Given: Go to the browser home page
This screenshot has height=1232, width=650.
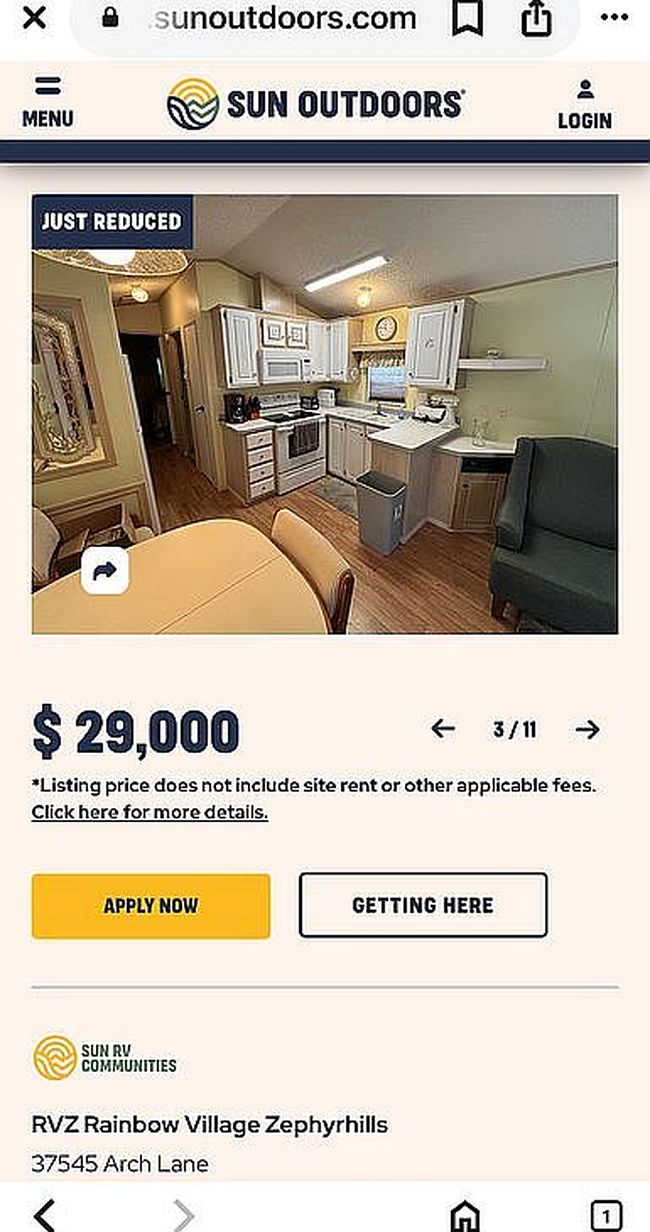Looking at the screenshot, I should pyautogui.click(x=464, y=1214).
